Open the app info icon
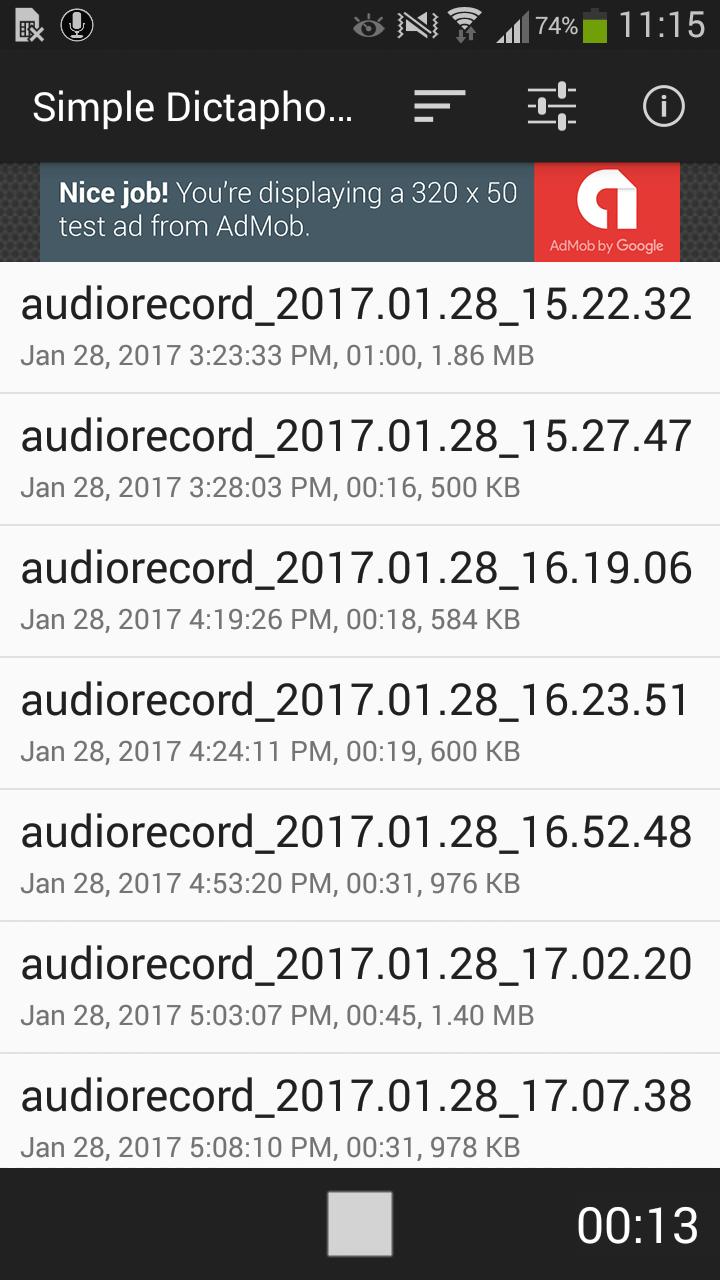720x1280 pixels. tap(664, 106)
